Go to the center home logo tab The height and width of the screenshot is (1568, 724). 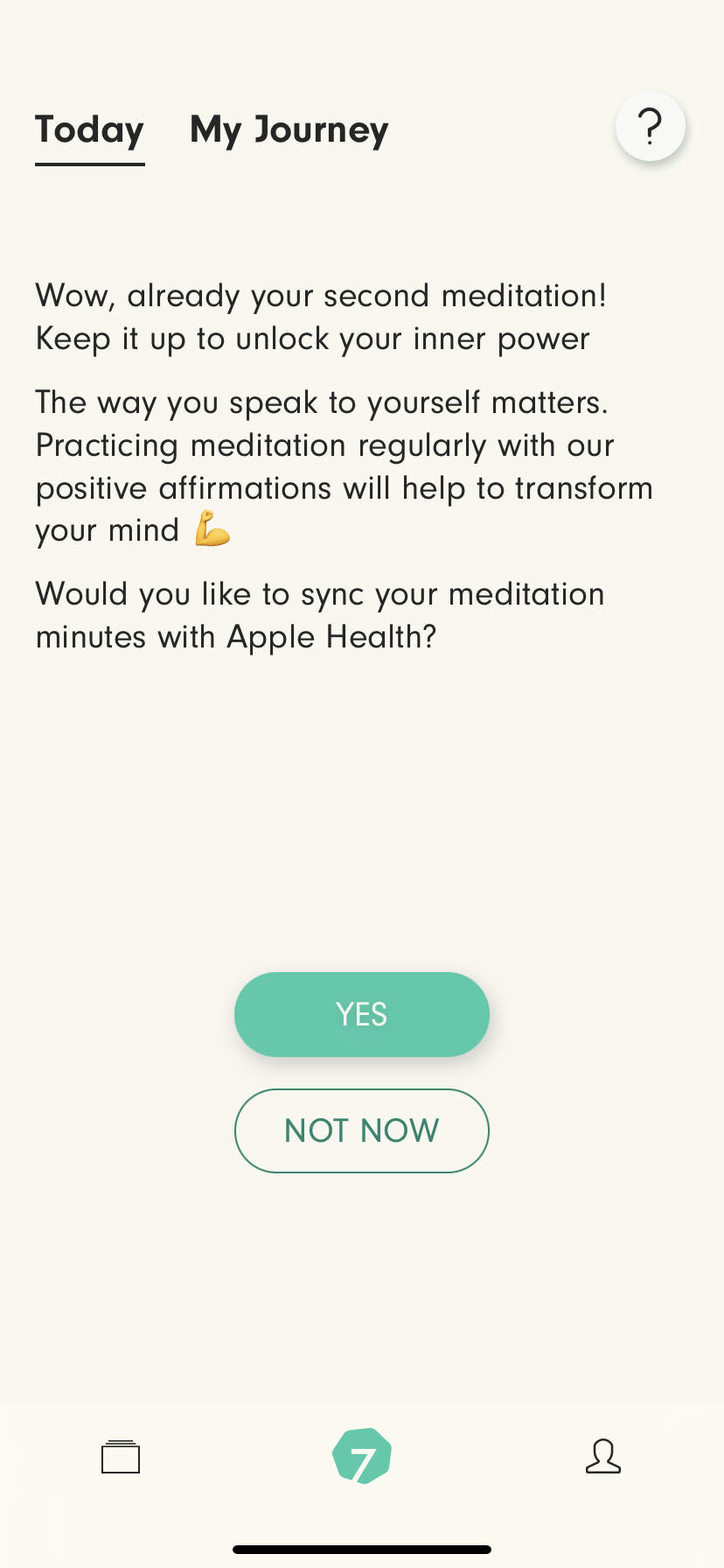(362, 1457)
